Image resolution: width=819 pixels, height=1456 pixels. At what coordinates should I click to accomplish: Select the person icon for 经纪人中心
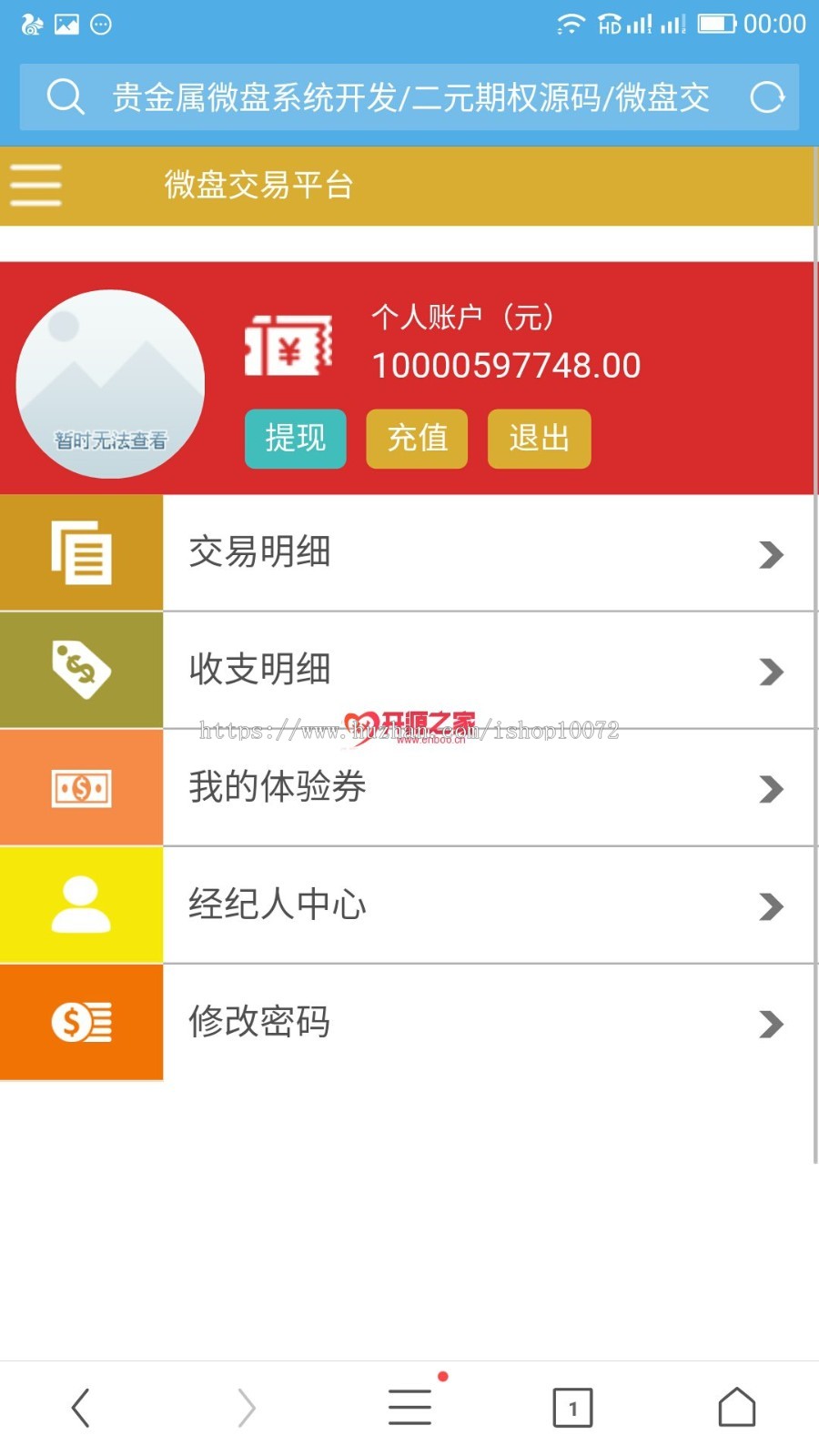coord(82,905)
